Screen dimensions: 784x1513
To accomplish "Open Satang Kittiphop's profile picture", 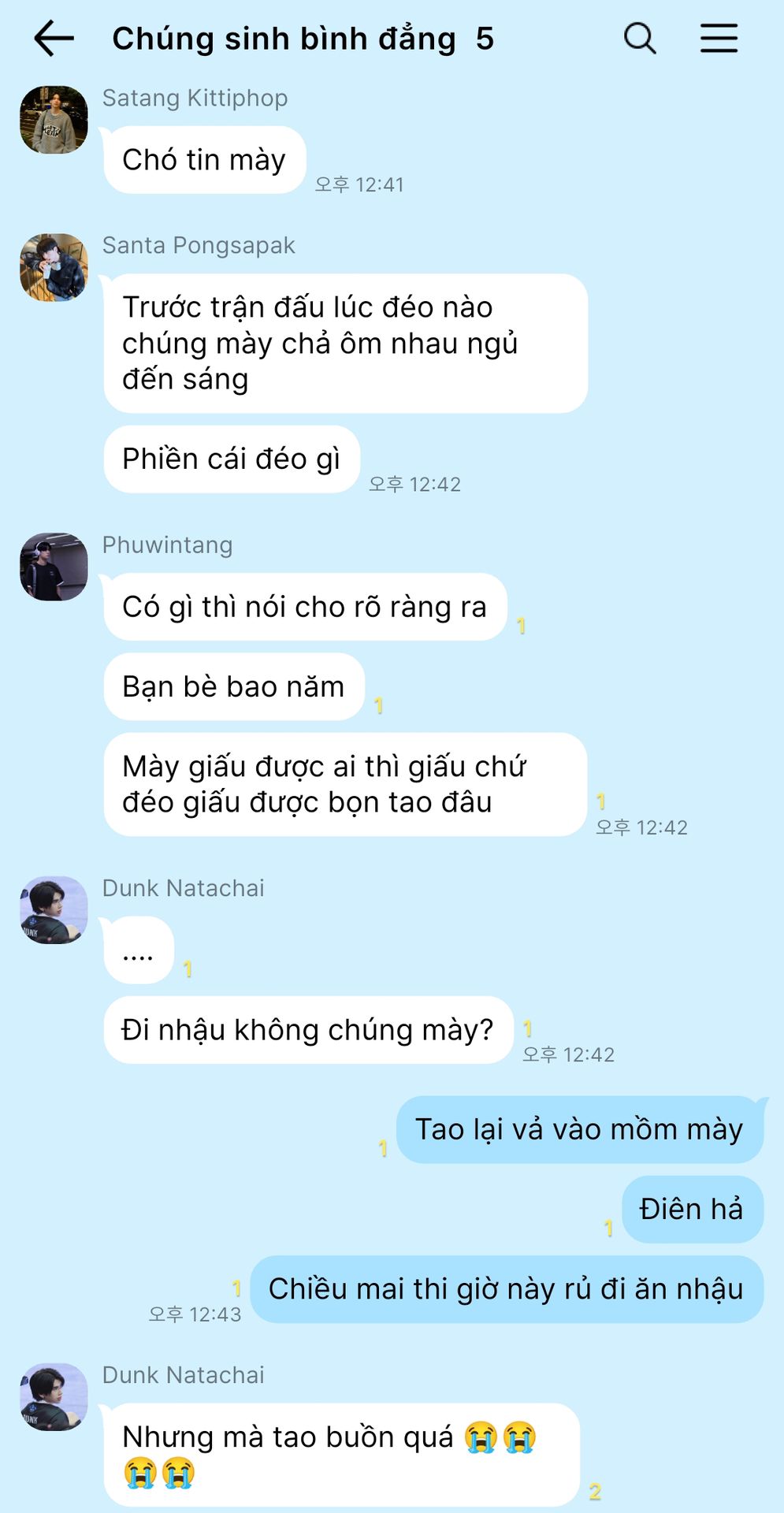I will (54, 120).
